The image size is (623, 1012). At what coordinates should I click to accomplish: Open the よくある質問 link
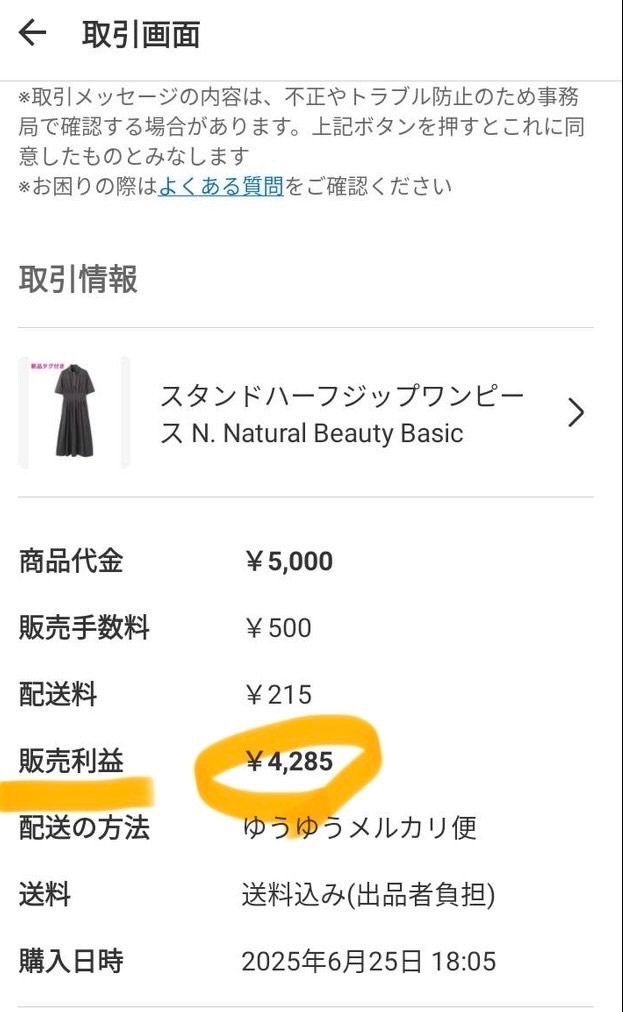coord(221,187)
